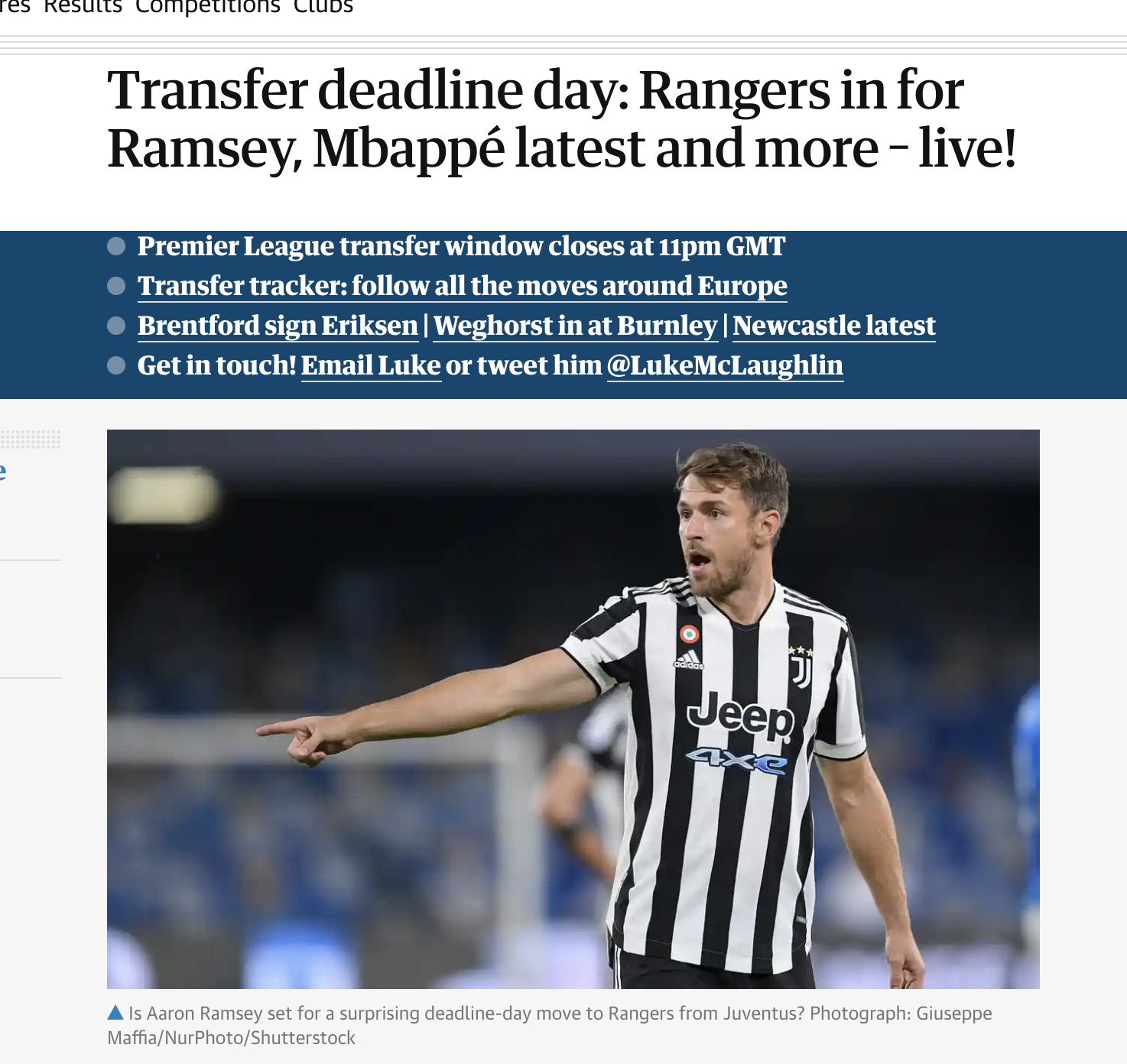Open the Results navigation item
This screenshot has height=1064, width=1127.
[83, 6]
